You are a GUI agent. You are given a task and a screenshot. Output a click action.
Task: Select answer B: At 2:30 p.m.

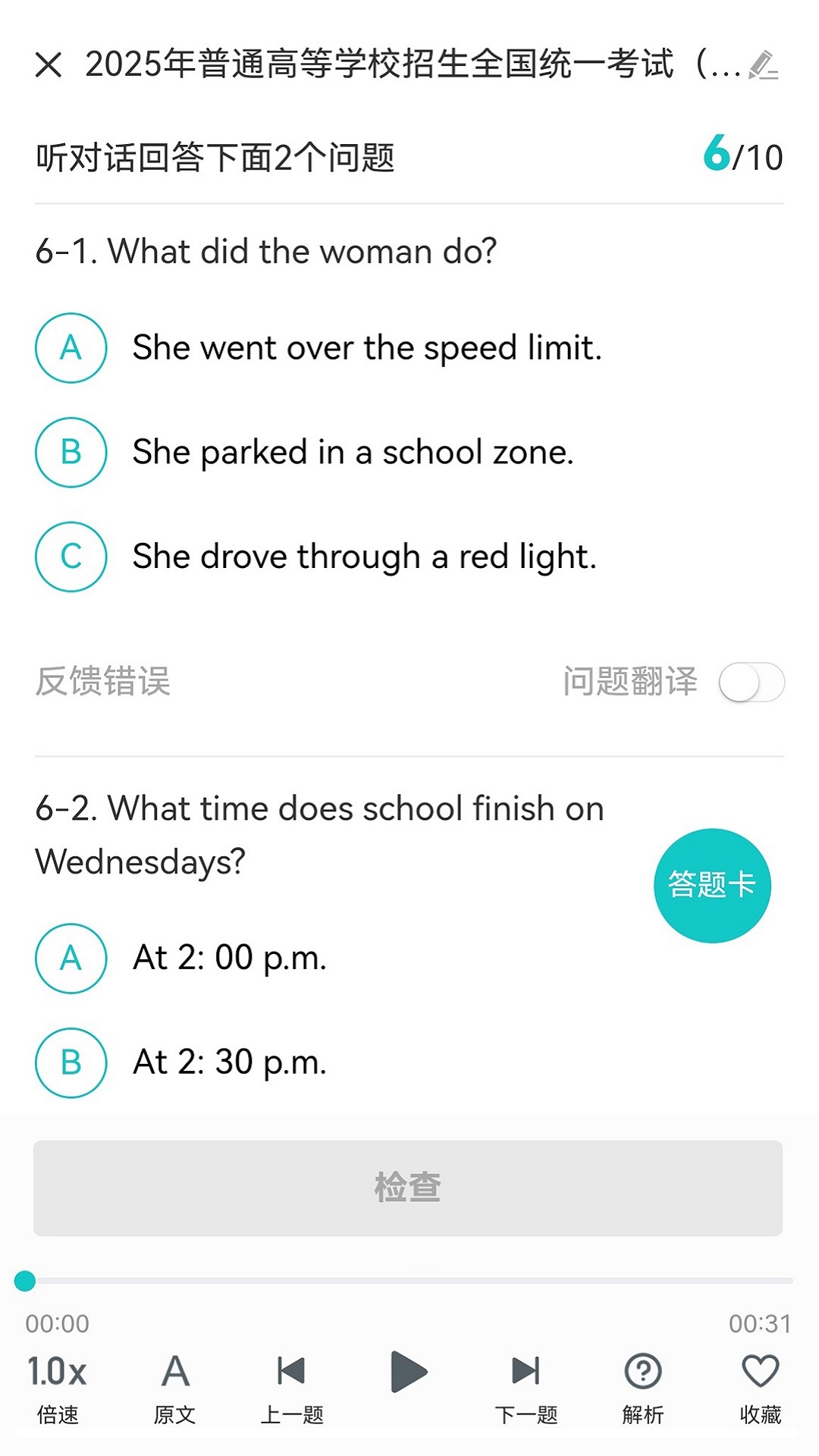(x=71, y=1062)
